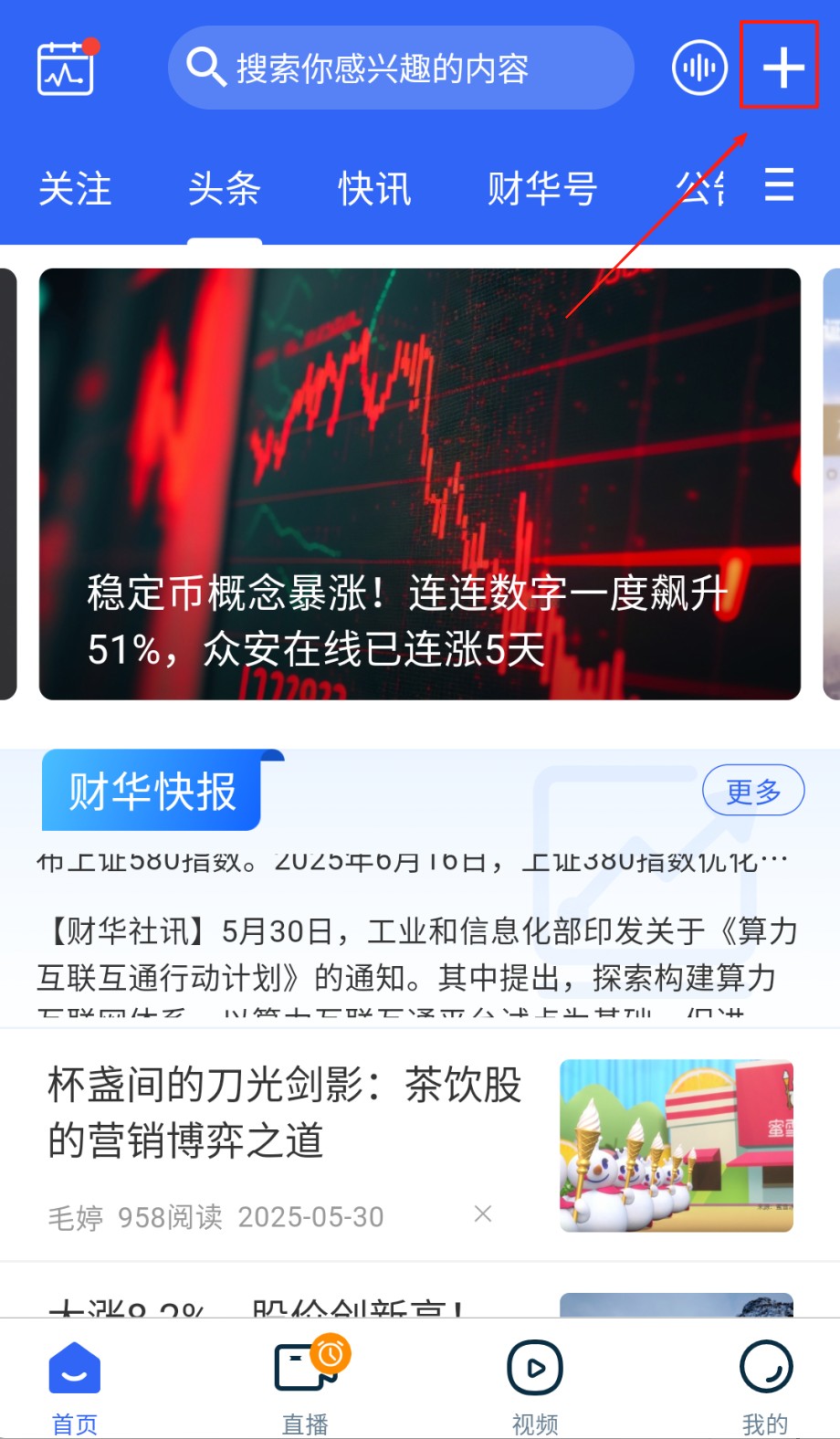This screenshot has width=840, height=1439.
Task: Tap the plus icon in top bar
Action: click(782, 68)
